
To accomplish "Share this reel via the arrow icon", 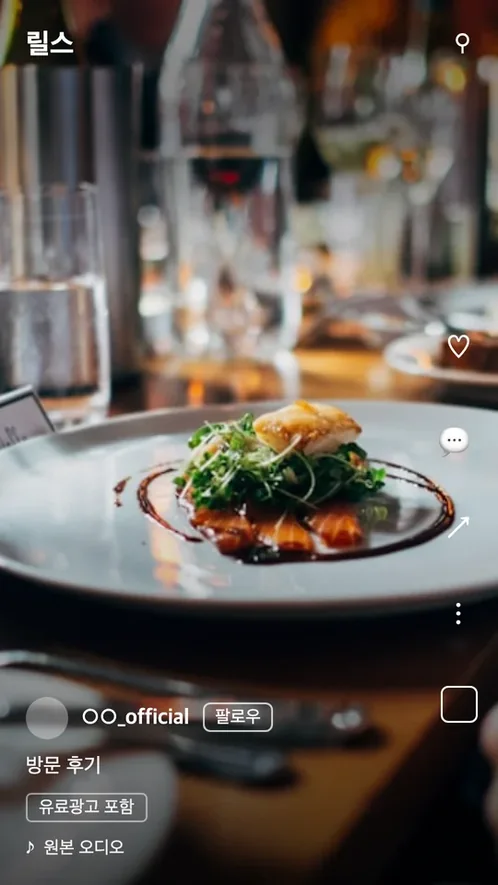I will [458, 527].
